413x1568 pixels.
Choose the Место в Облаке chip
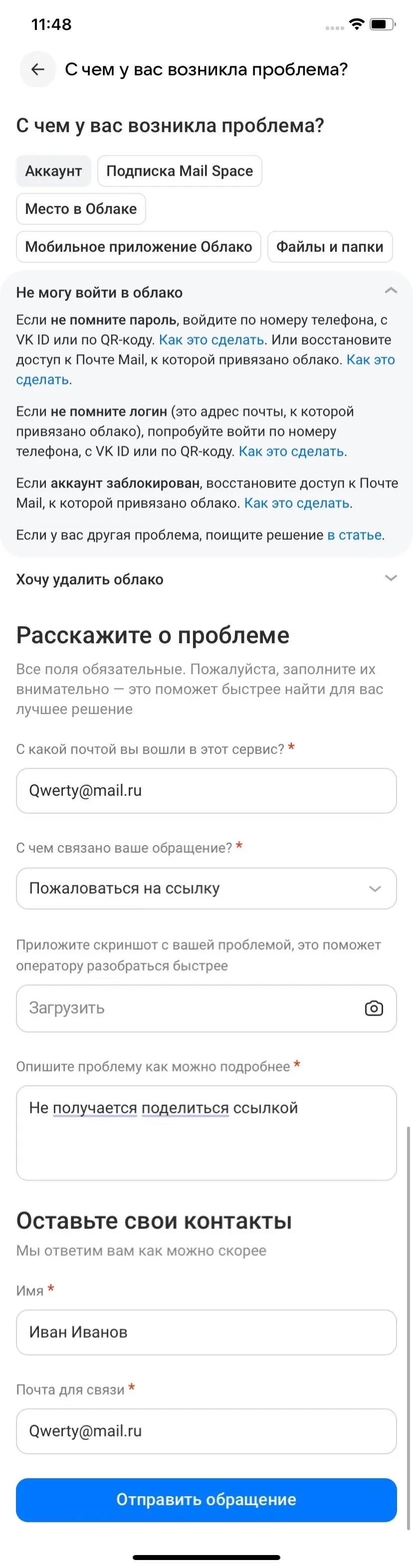[80, 209]
